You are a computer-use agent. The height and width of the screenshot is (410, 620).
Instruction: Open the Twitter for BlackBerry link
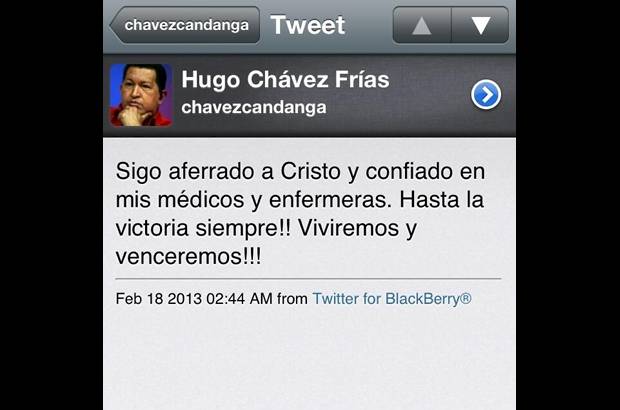click(391, 298)
